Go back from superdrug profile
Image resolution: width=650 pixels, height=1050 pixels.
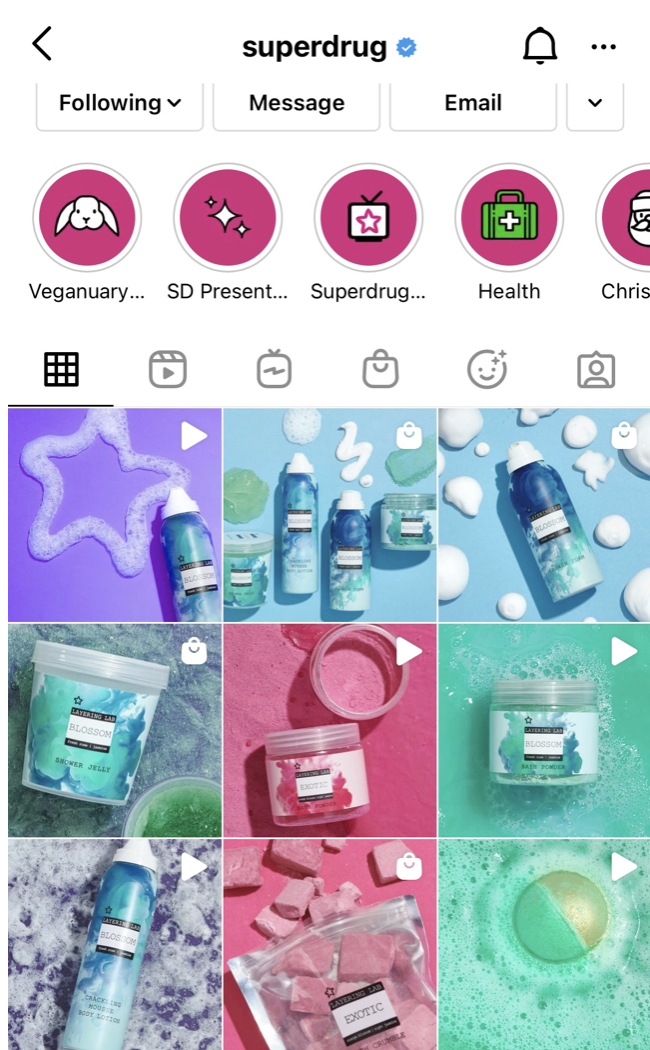(41, 45)
